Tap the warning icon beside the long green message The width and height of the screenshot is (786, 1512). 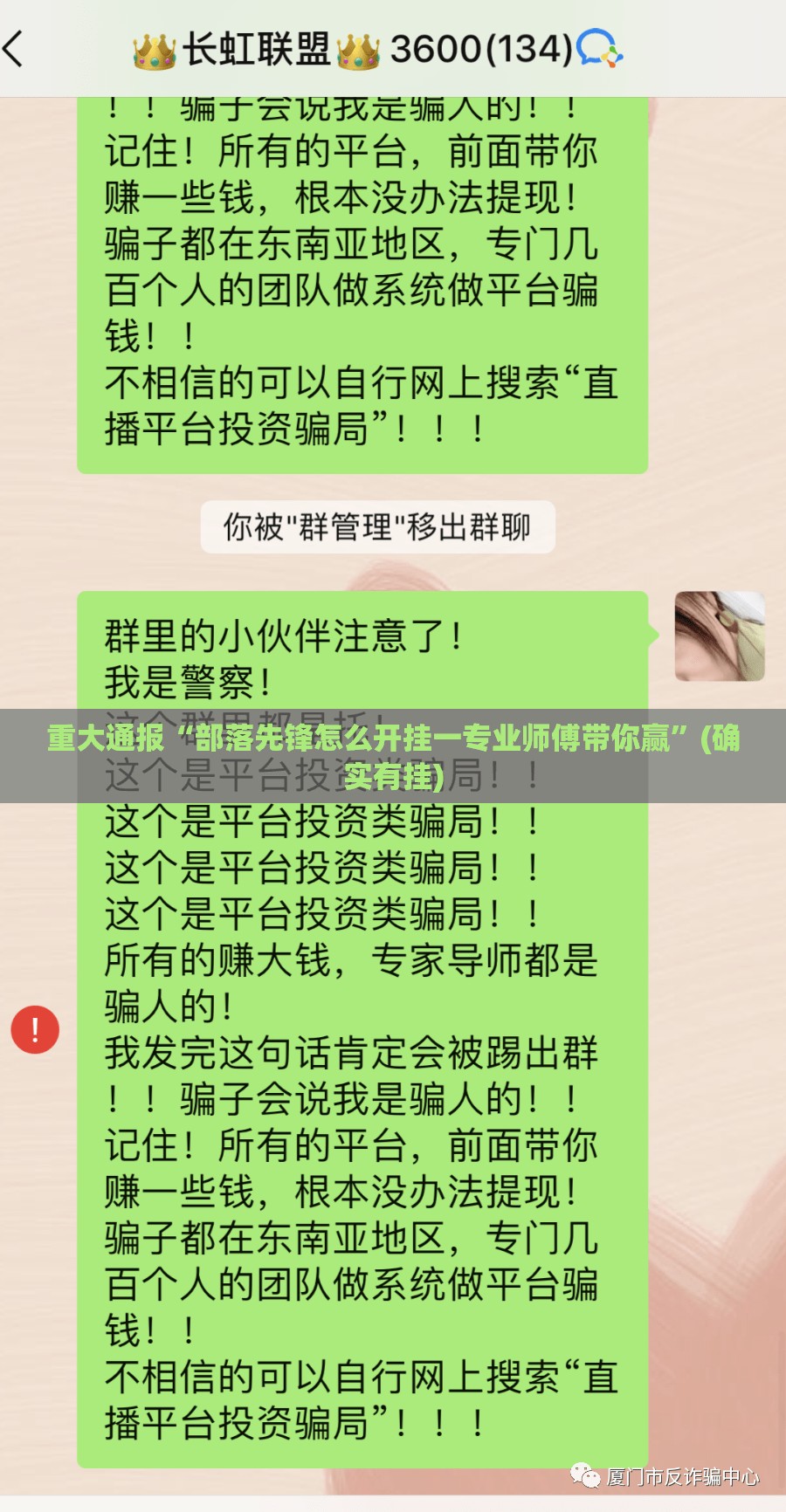34,1030
